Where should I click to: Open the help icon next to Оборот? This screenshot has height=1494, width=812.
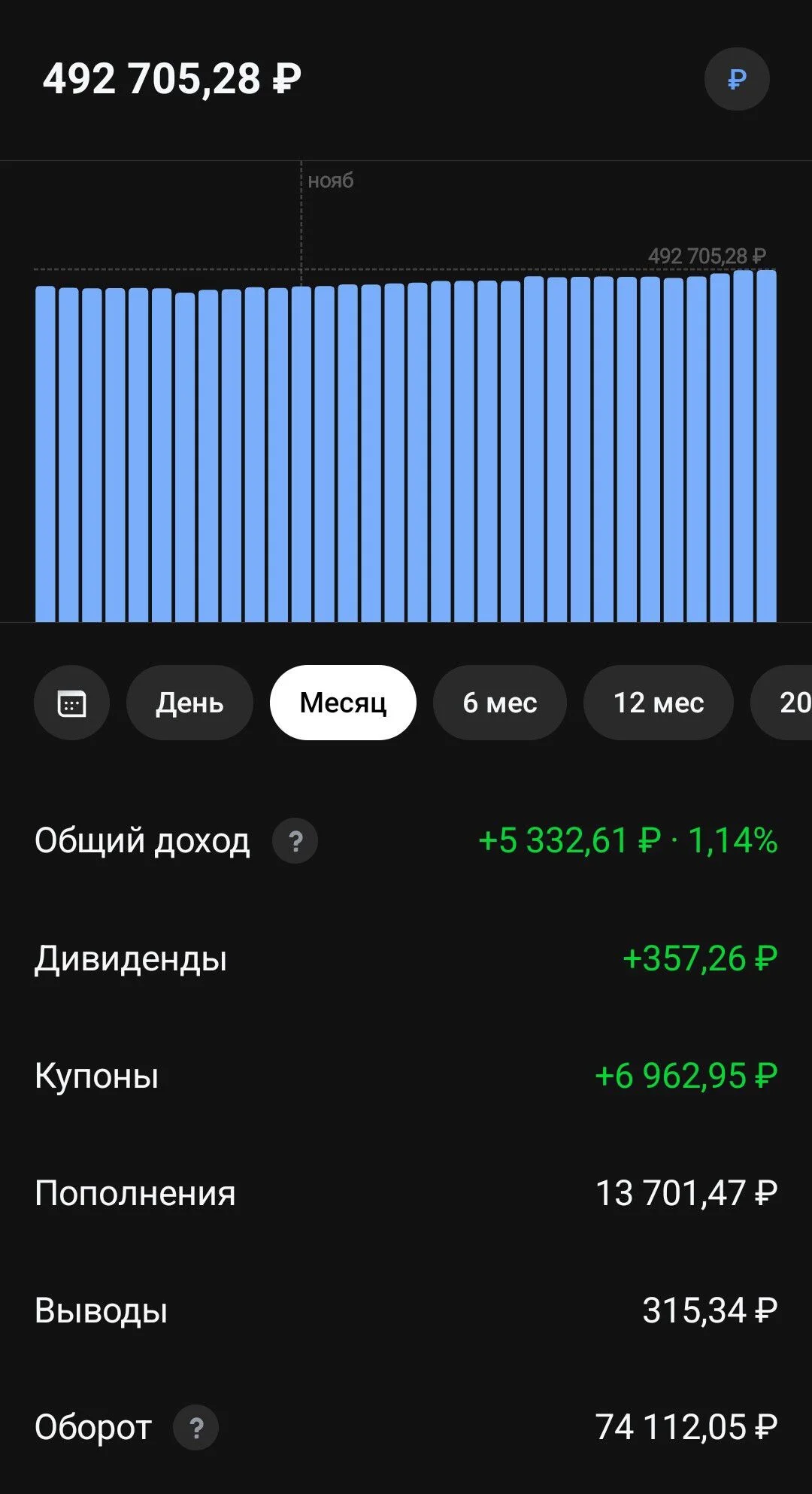tap(195, 1427)
